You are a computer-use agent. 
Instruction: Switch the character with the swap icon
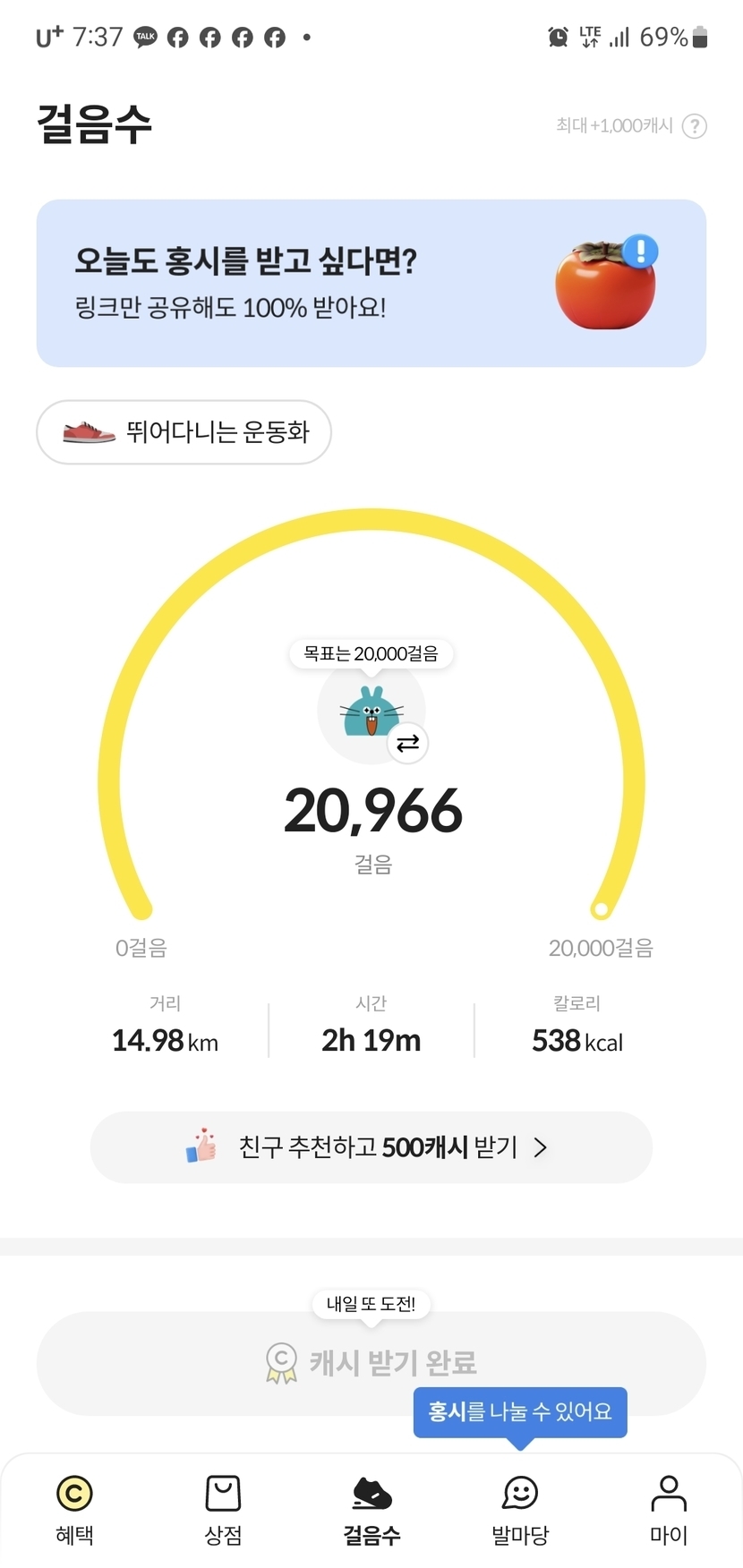point(407,744)
